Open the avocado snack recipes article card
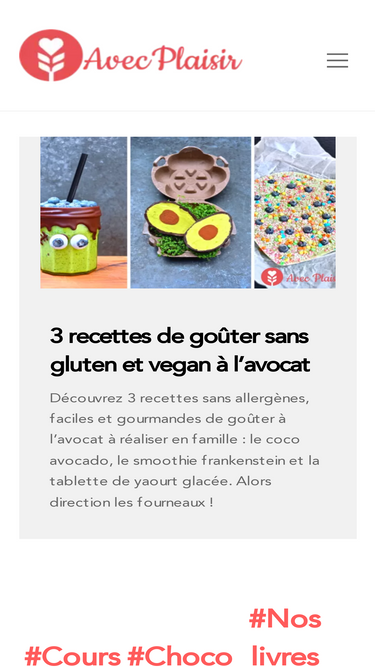Viewport: 375px width, 667px height. (188, 337)
